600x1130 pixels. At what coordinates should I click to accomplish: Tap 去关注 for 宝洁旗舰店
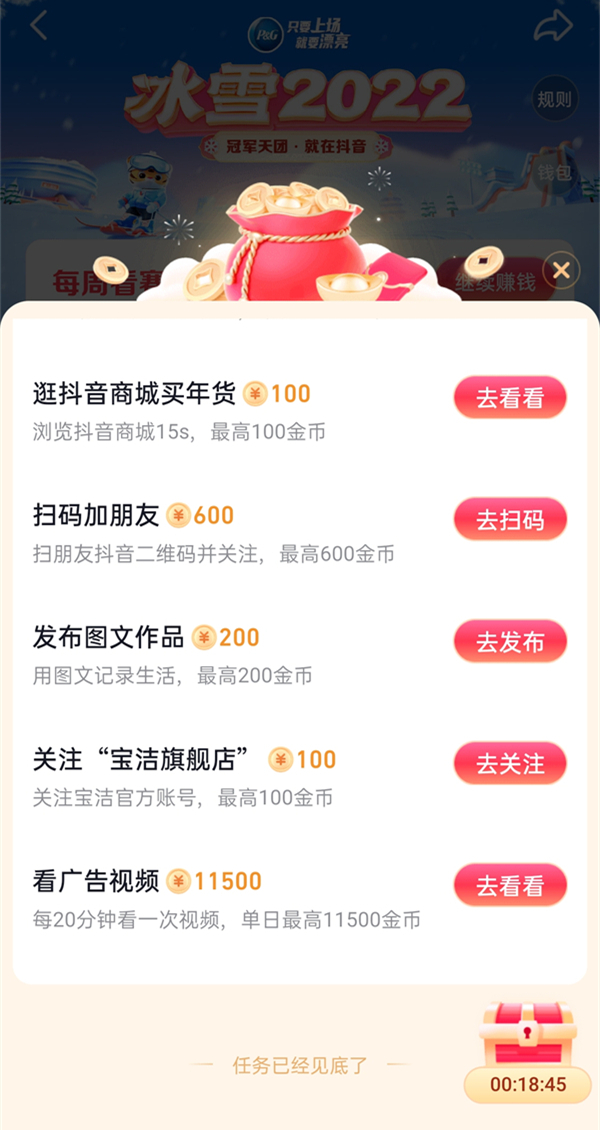click(510, 763)
